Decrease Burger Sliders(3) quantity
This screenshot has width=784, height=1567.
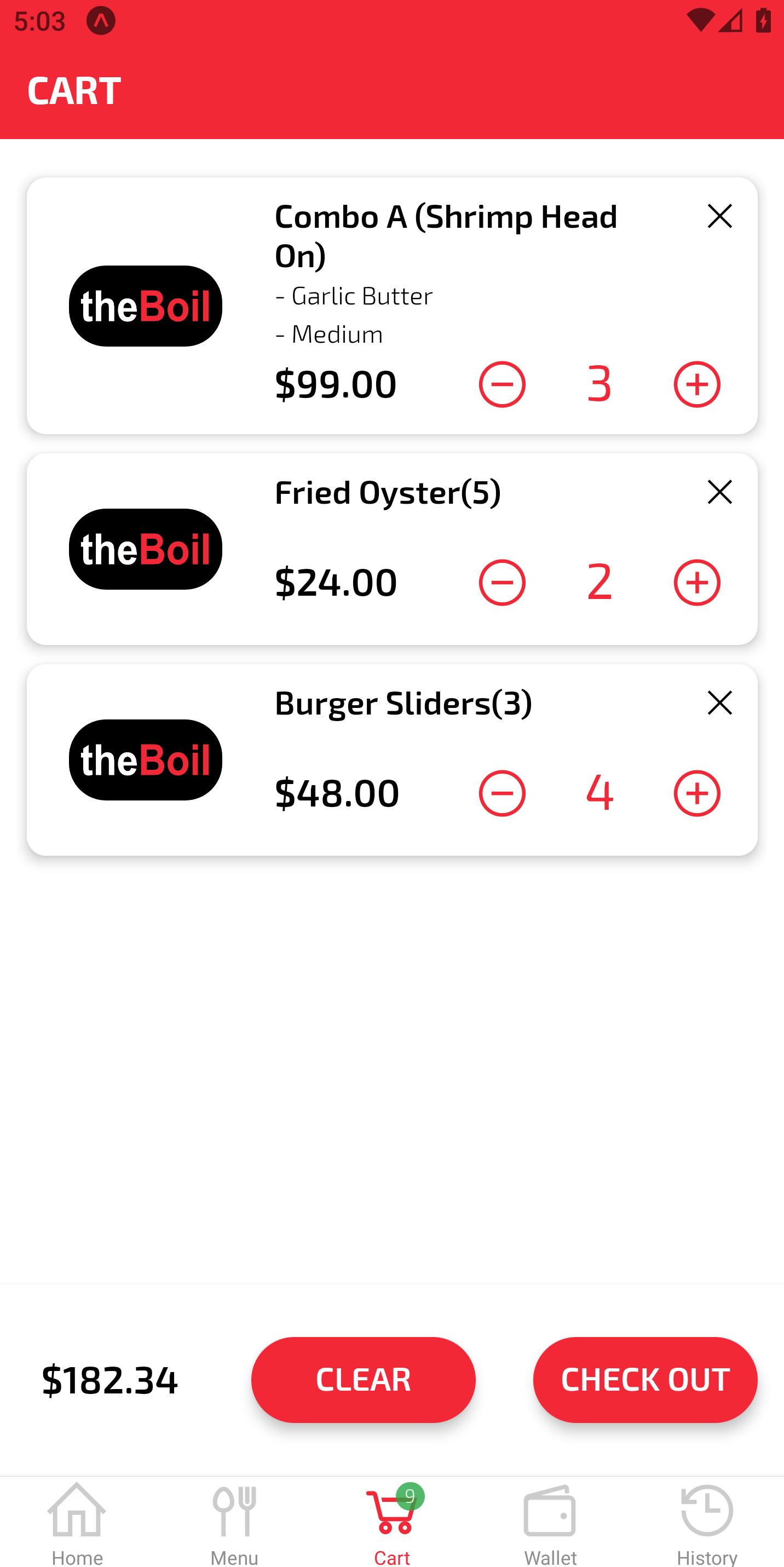click(502, 793)
